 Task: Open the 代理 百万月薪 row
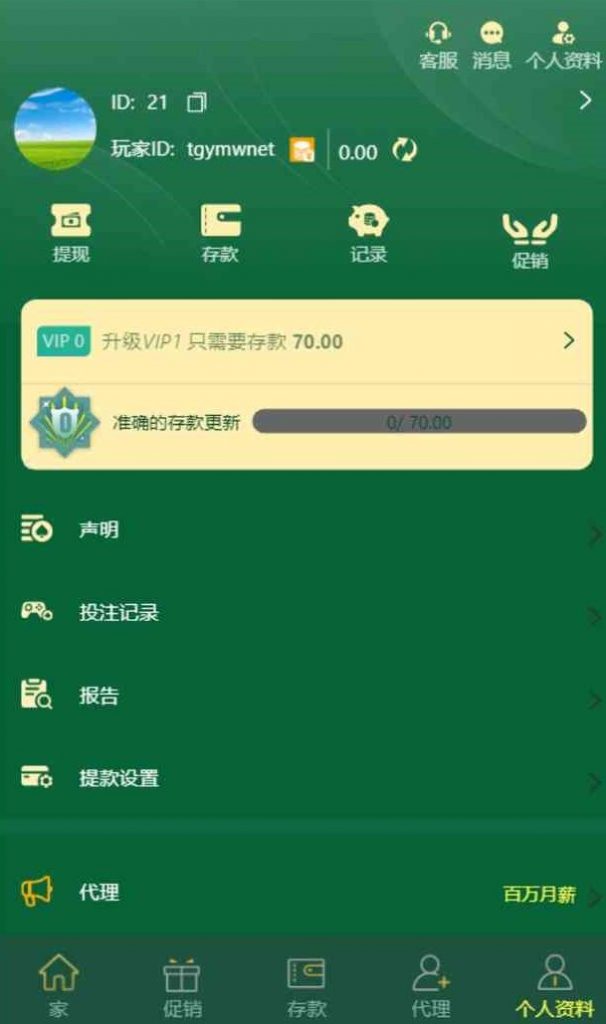(x=303, y=892)
